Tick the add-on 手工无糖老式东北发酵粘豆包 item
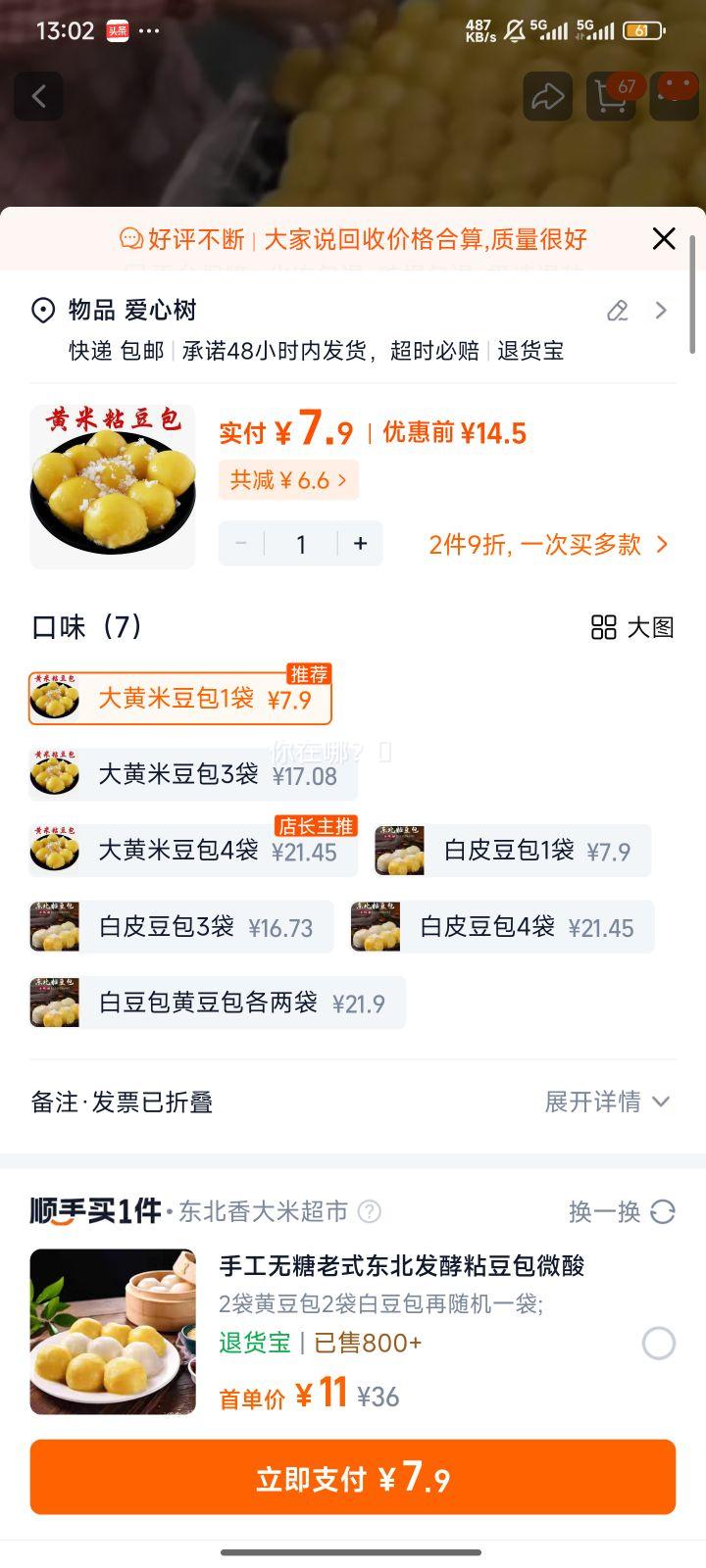 (x=658, y=1343)
